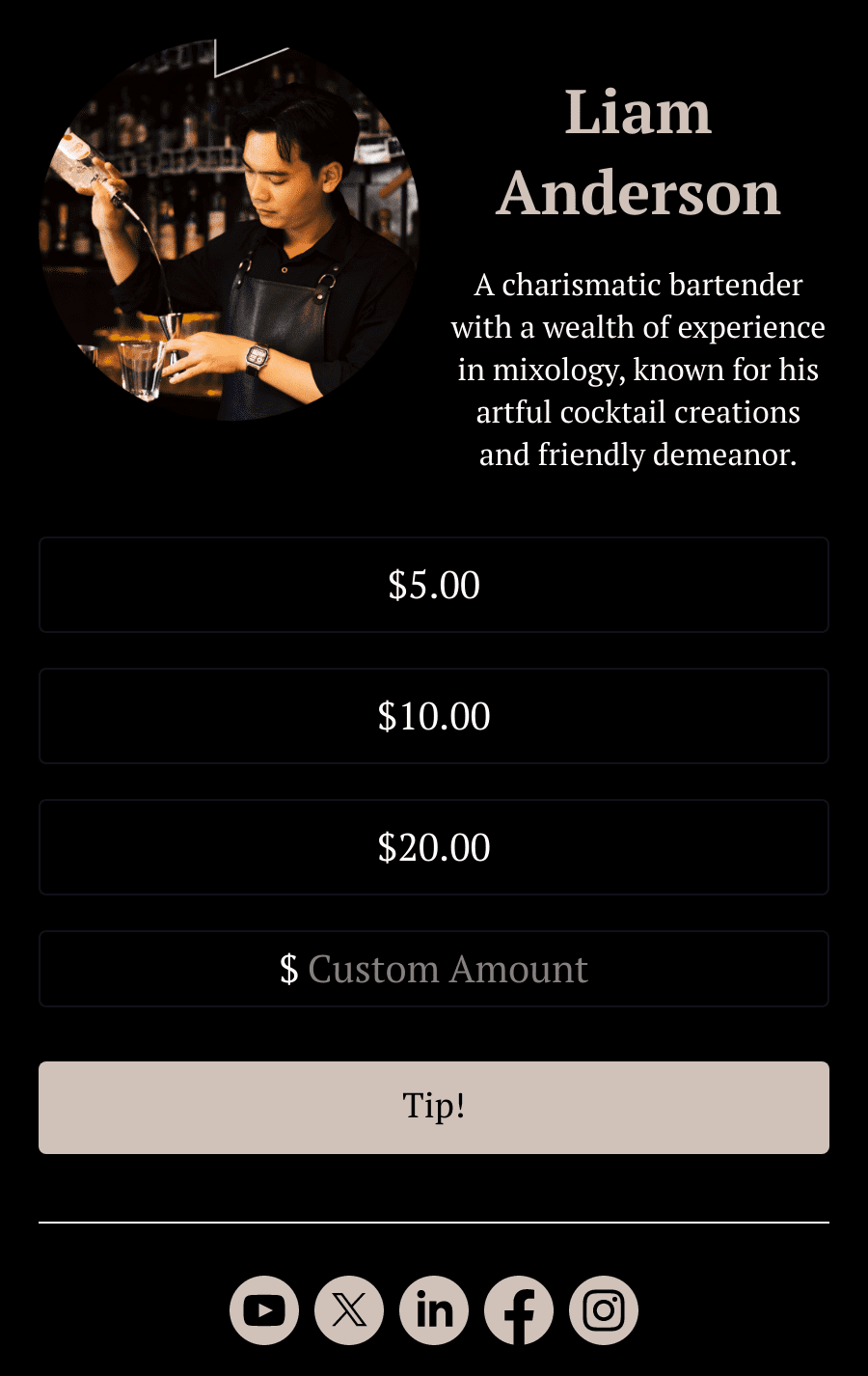Choose the $5.00 tip amount
This screenshot has width=868, height=1376.
point(434,585)
